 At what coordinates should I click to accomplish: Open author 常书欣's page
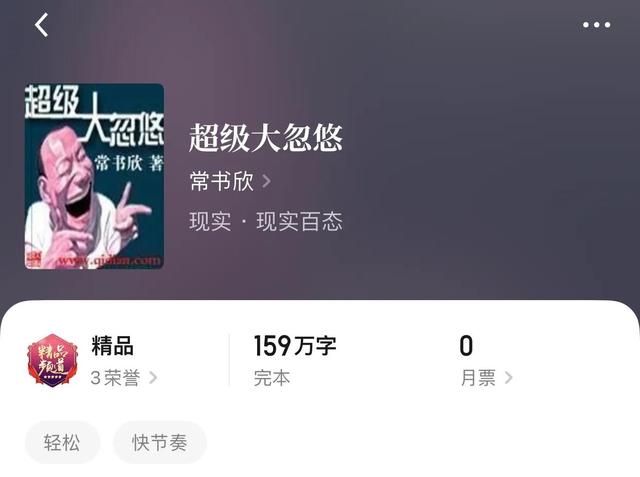coord(230,181)
